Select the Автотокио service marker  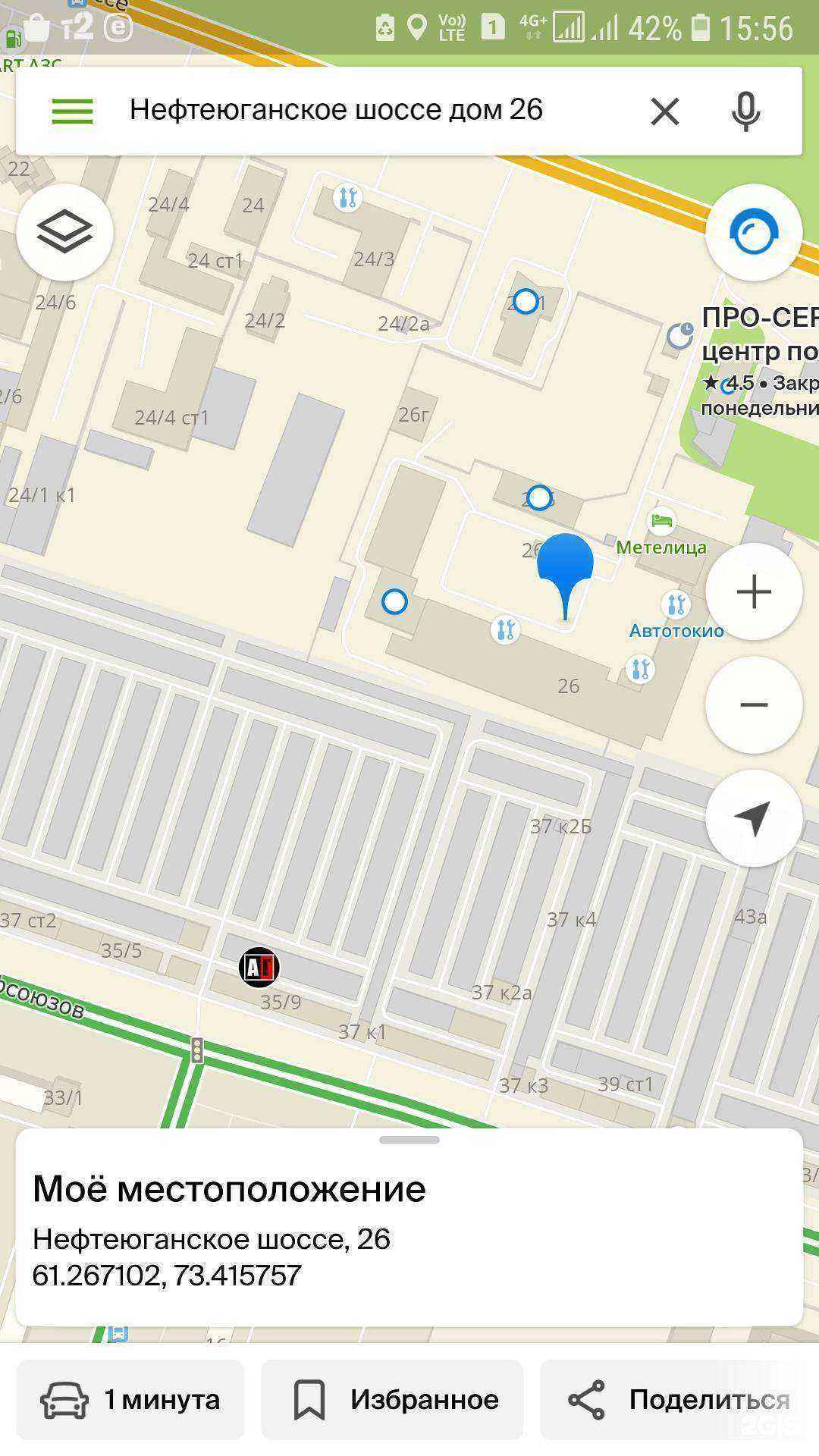point(675,606)
